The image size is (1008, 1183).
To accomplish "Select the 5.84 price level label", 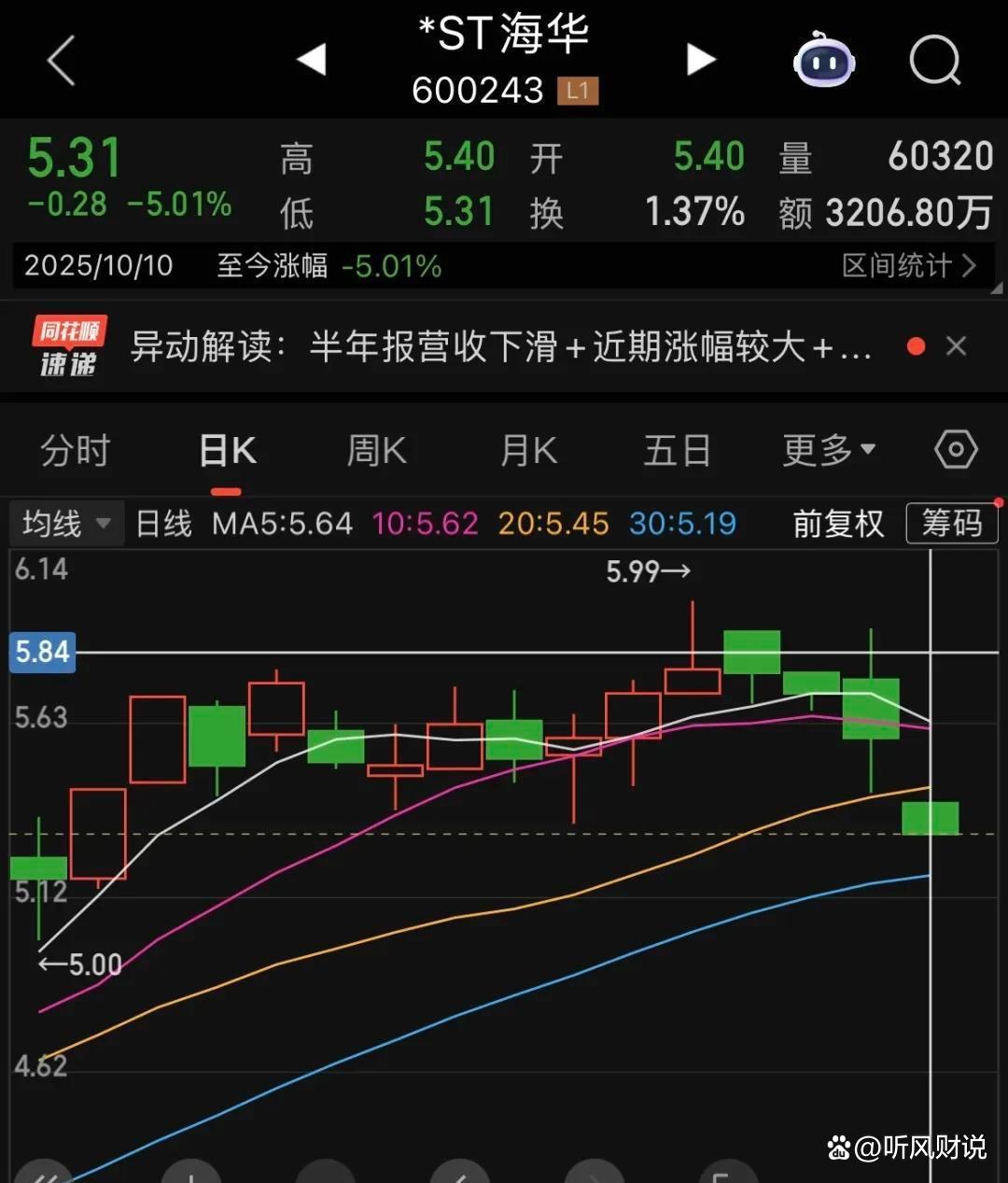I will pos(41,652).
